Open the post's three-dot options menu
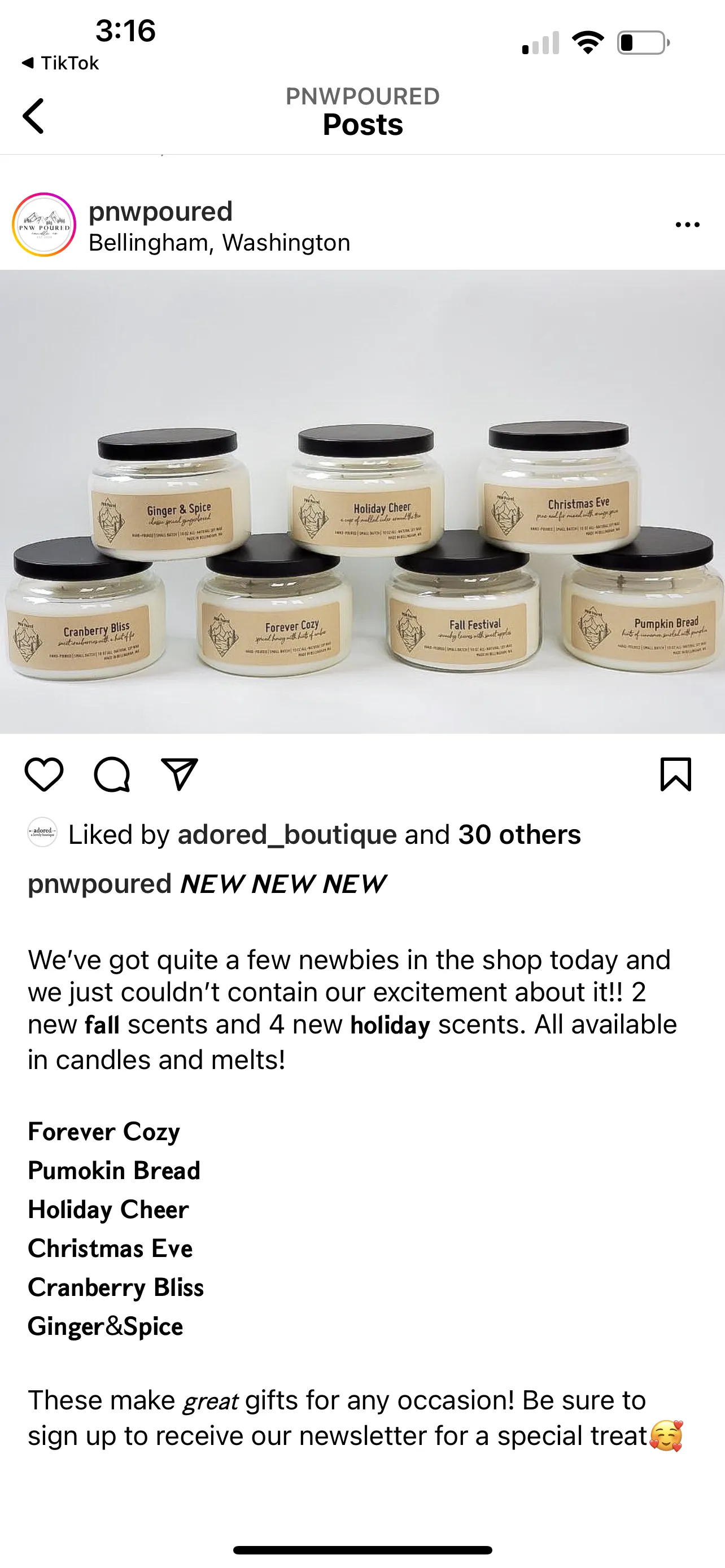Image resolution: width=725 pixels, height=1568 pixels. (x=687, y=225)
